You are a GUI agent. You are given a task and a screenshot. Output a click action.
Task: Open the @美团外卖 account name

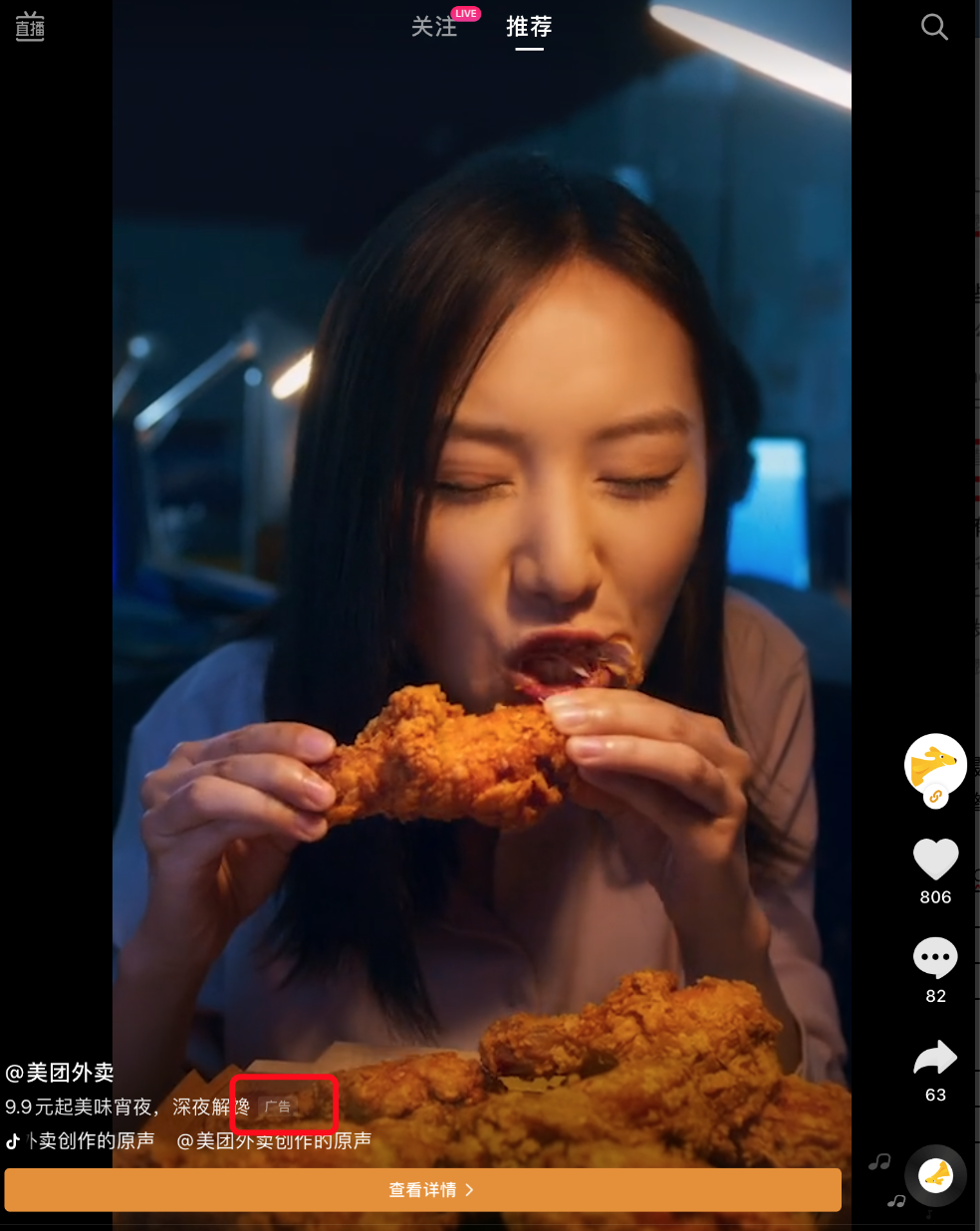coord(60,1073)
